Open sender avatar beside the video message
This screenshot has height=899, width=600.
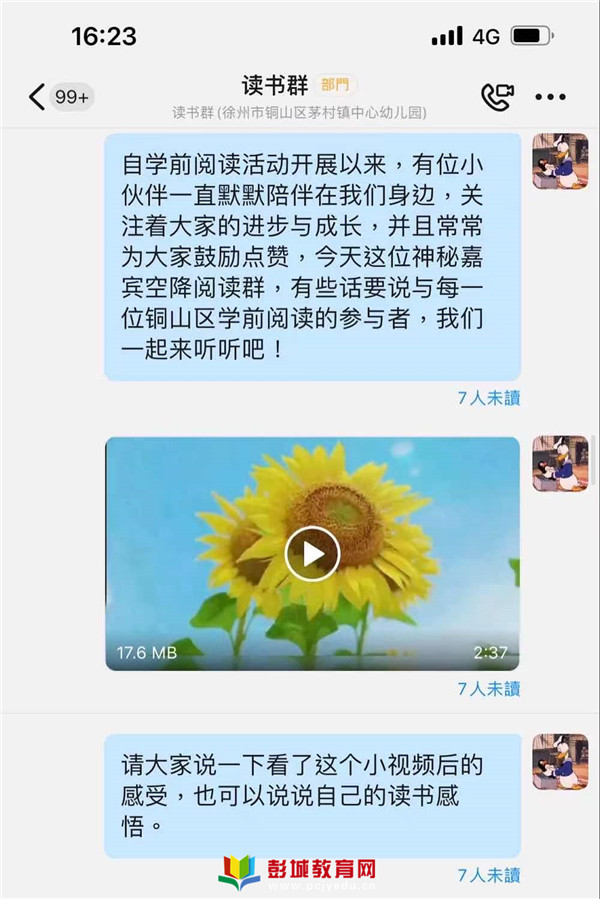click(559, 463)
